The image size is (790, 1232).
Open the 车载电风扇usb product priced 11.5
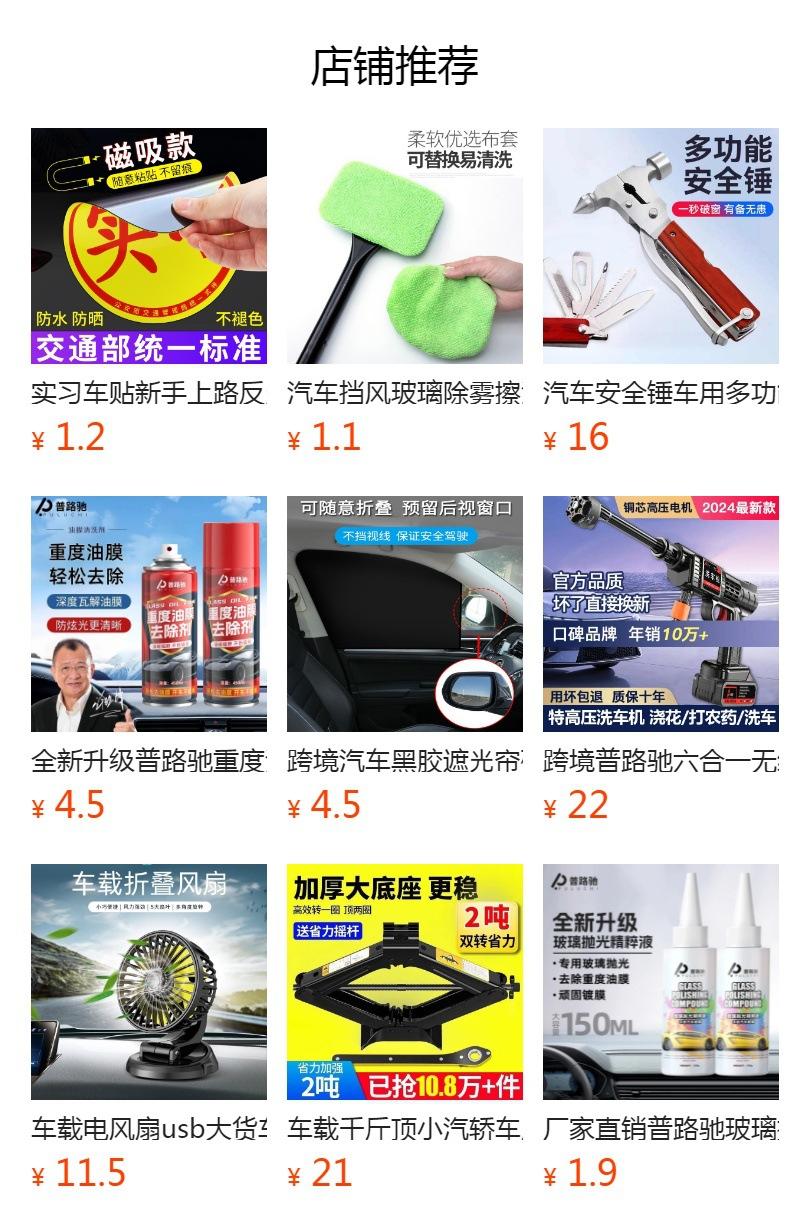click(x=149, y=982)
